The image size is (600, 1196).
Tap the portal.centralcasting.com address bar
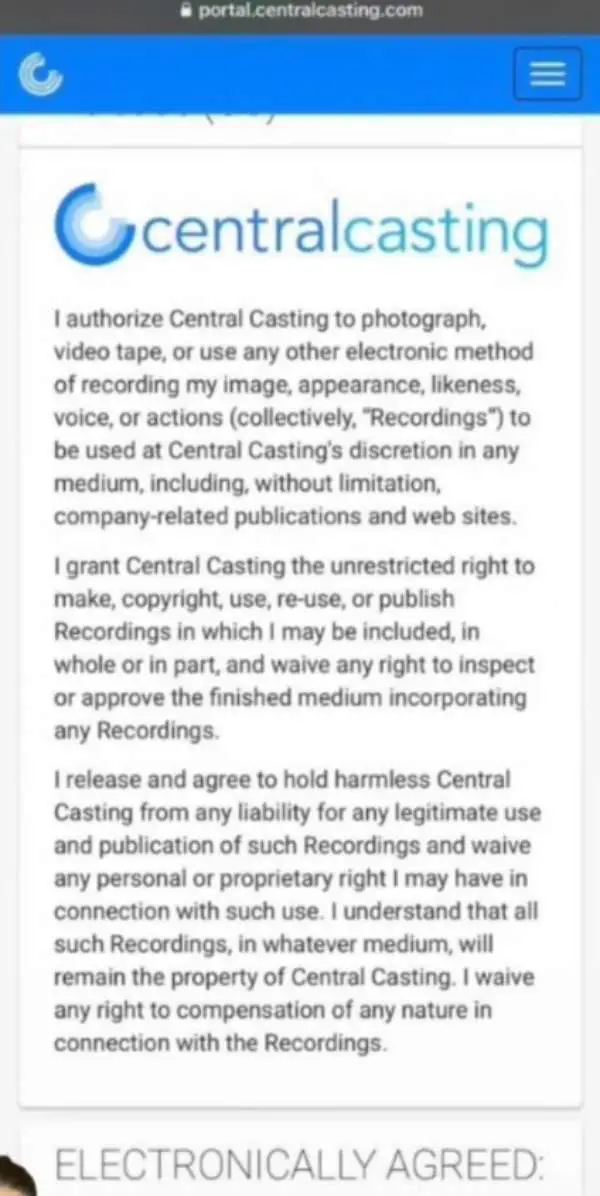(300, 11)
